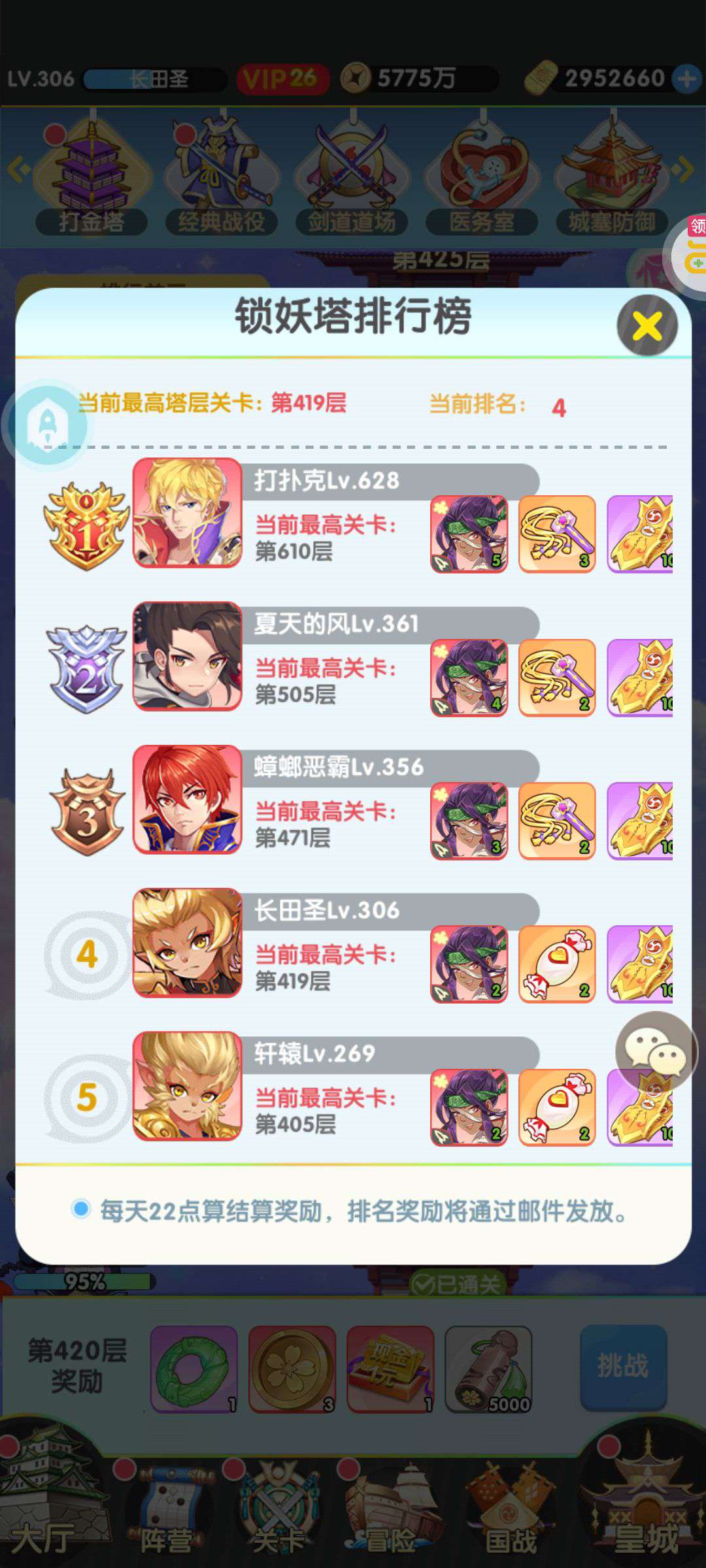Open player 长田圣's avatar in the ranking
The height and width of the screenshot is (1568, 706).
coord(188,943)
